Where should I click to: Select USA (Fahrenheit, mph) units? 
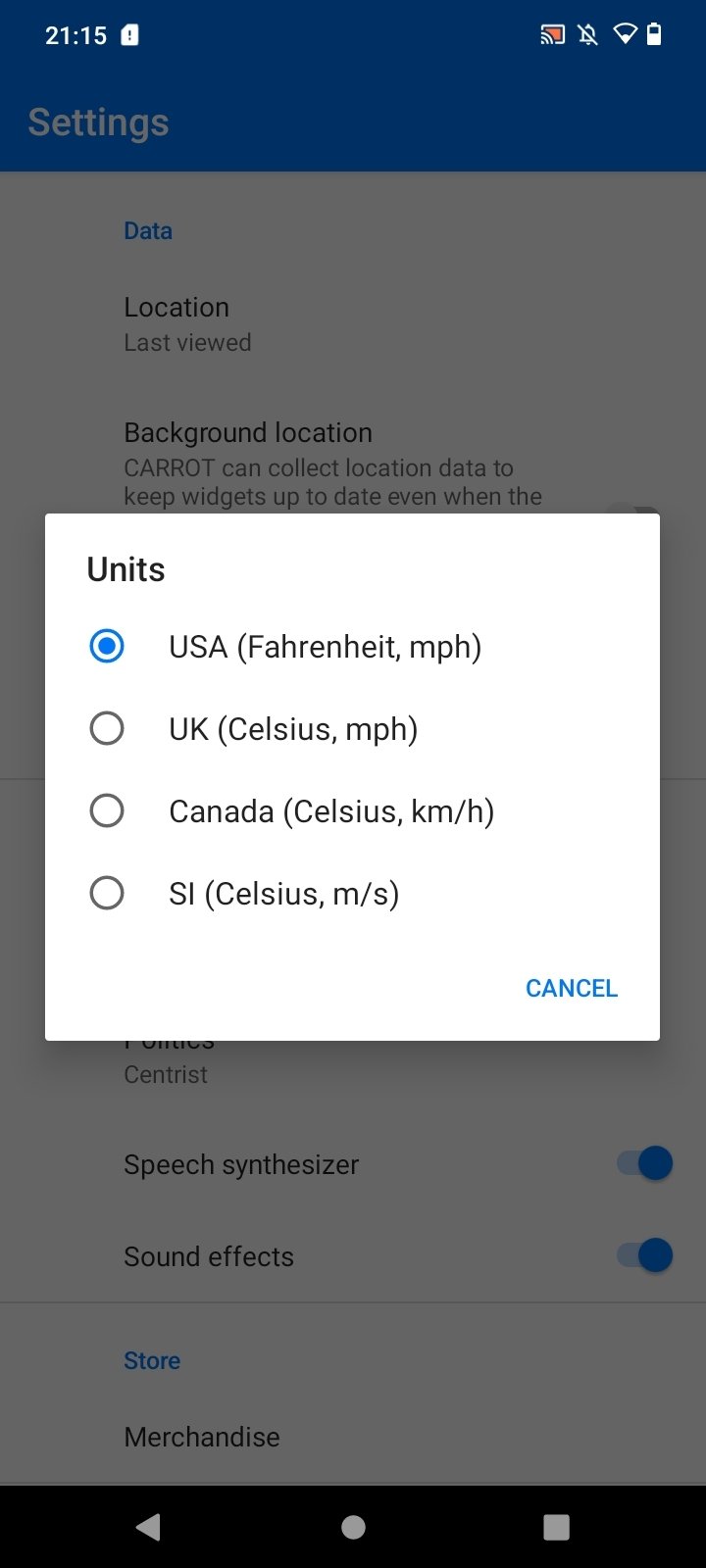pos(352,647)
